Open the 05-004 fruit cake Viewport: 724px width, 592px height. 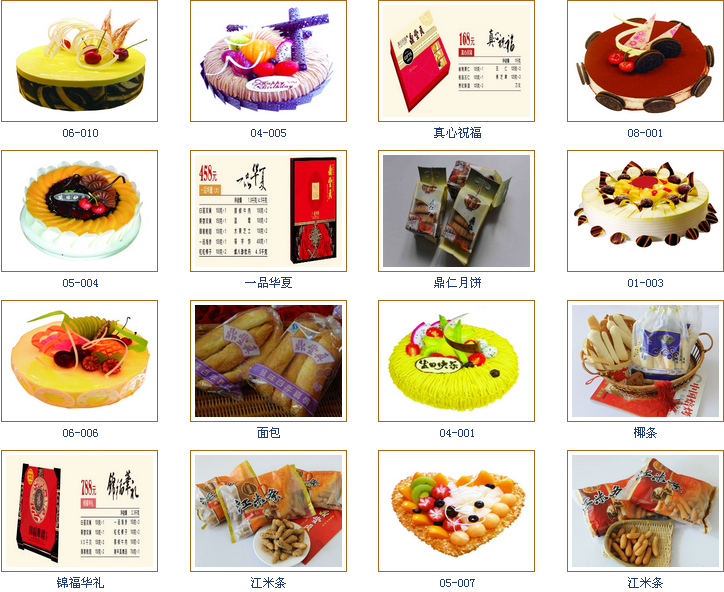pos(79,211)
